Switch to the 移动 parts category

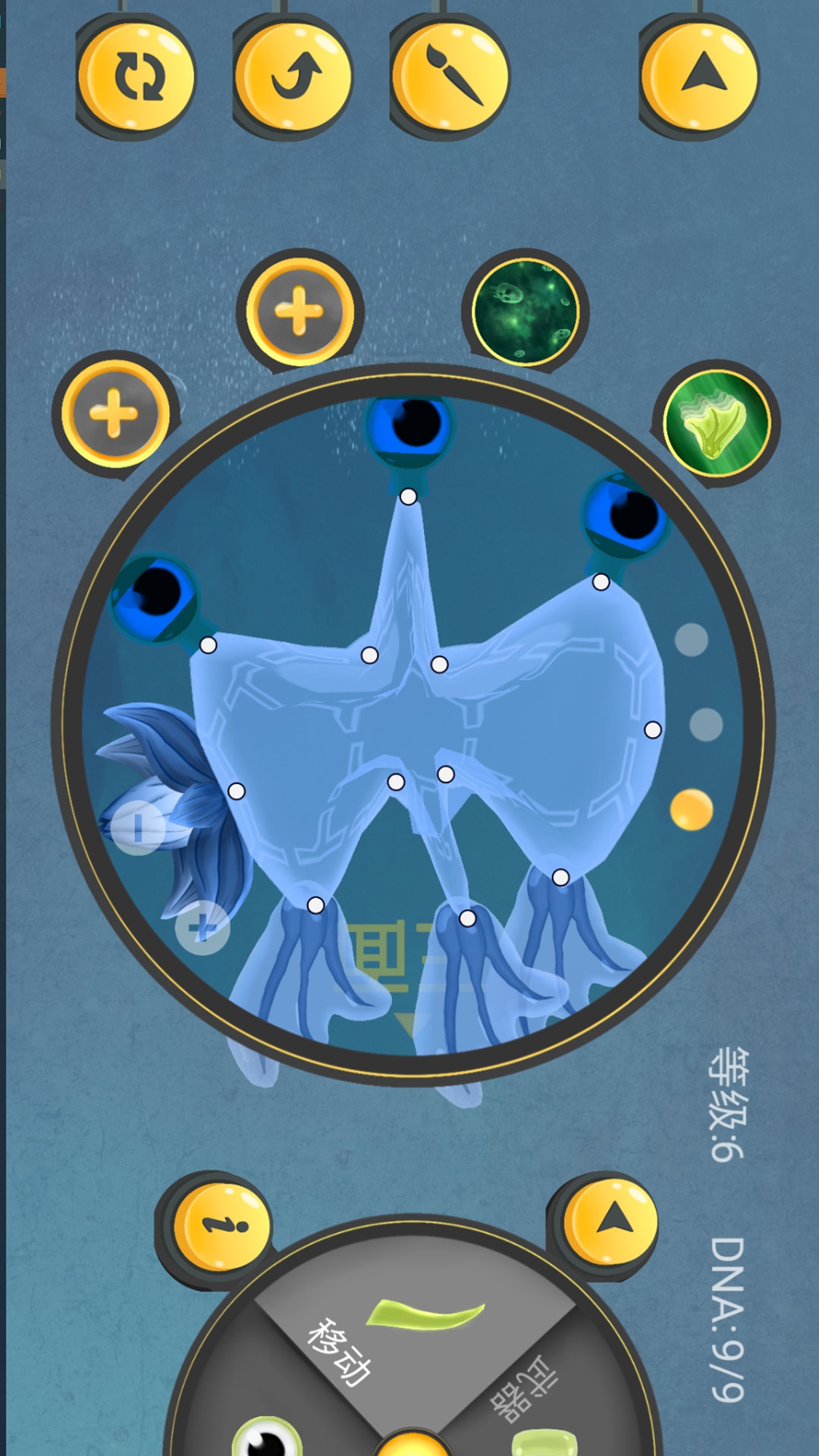click(x=338, y=1351)
